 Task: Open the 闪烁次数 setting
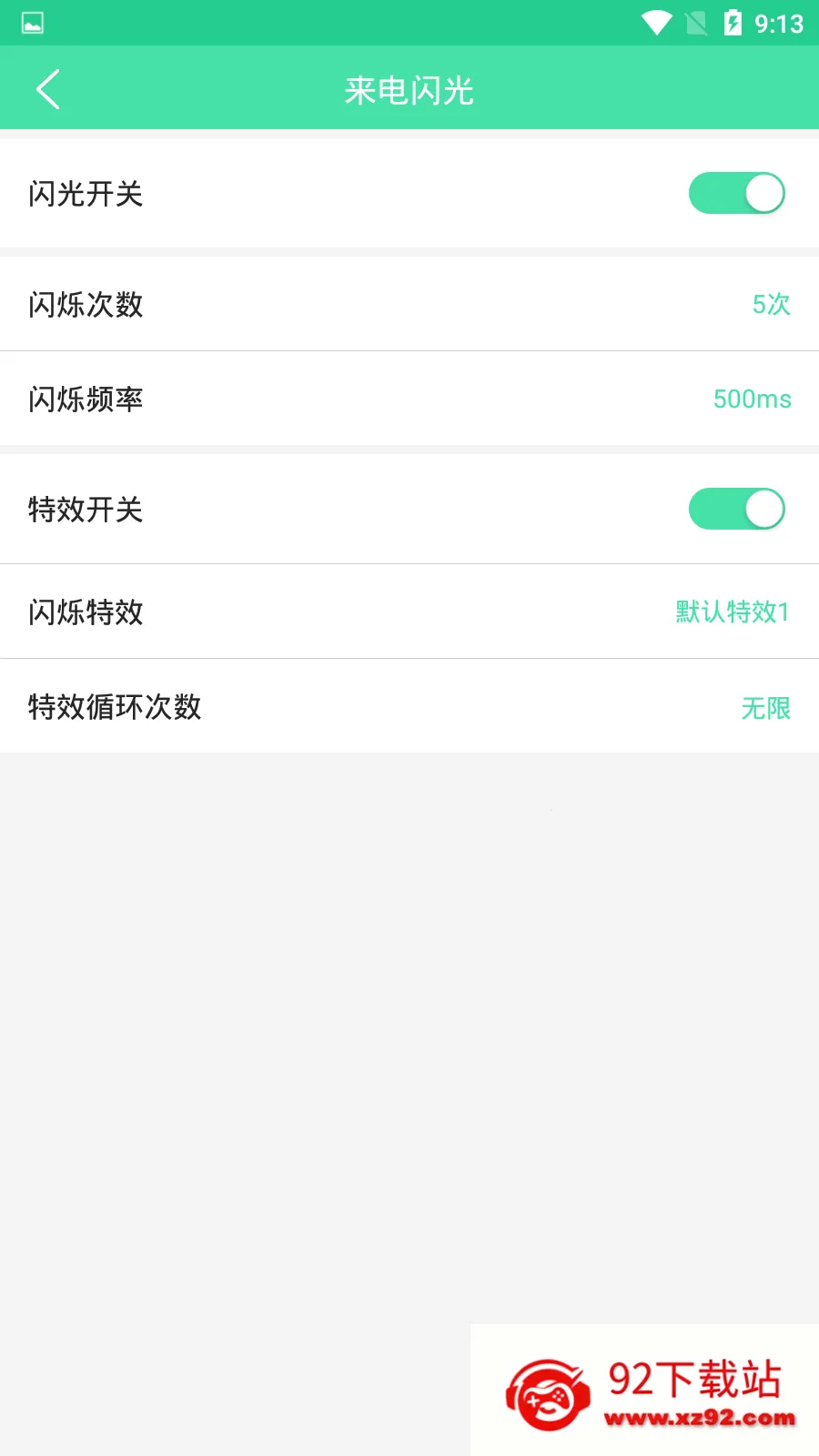coord(409,304)
